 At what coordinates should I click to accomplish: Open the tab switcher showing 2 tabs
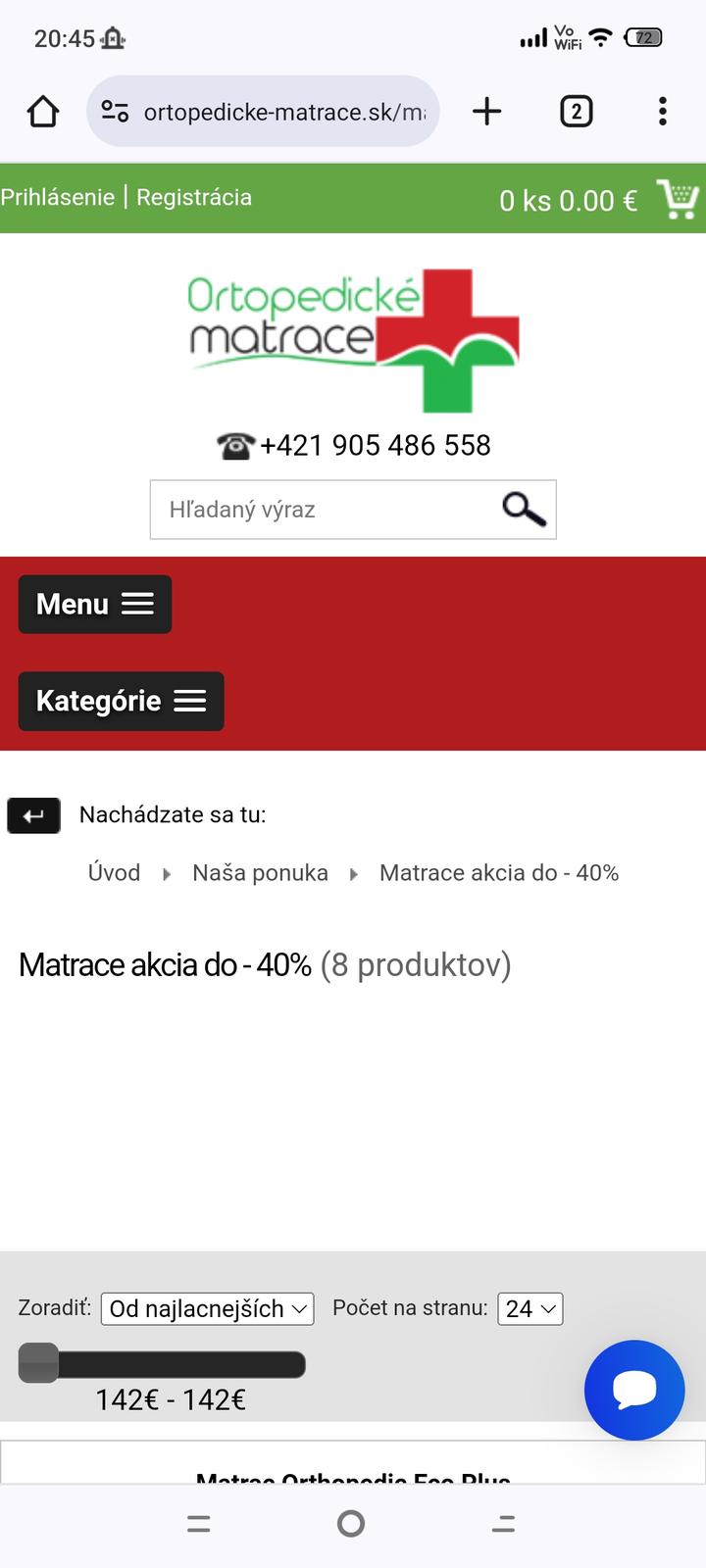(576, 112)
